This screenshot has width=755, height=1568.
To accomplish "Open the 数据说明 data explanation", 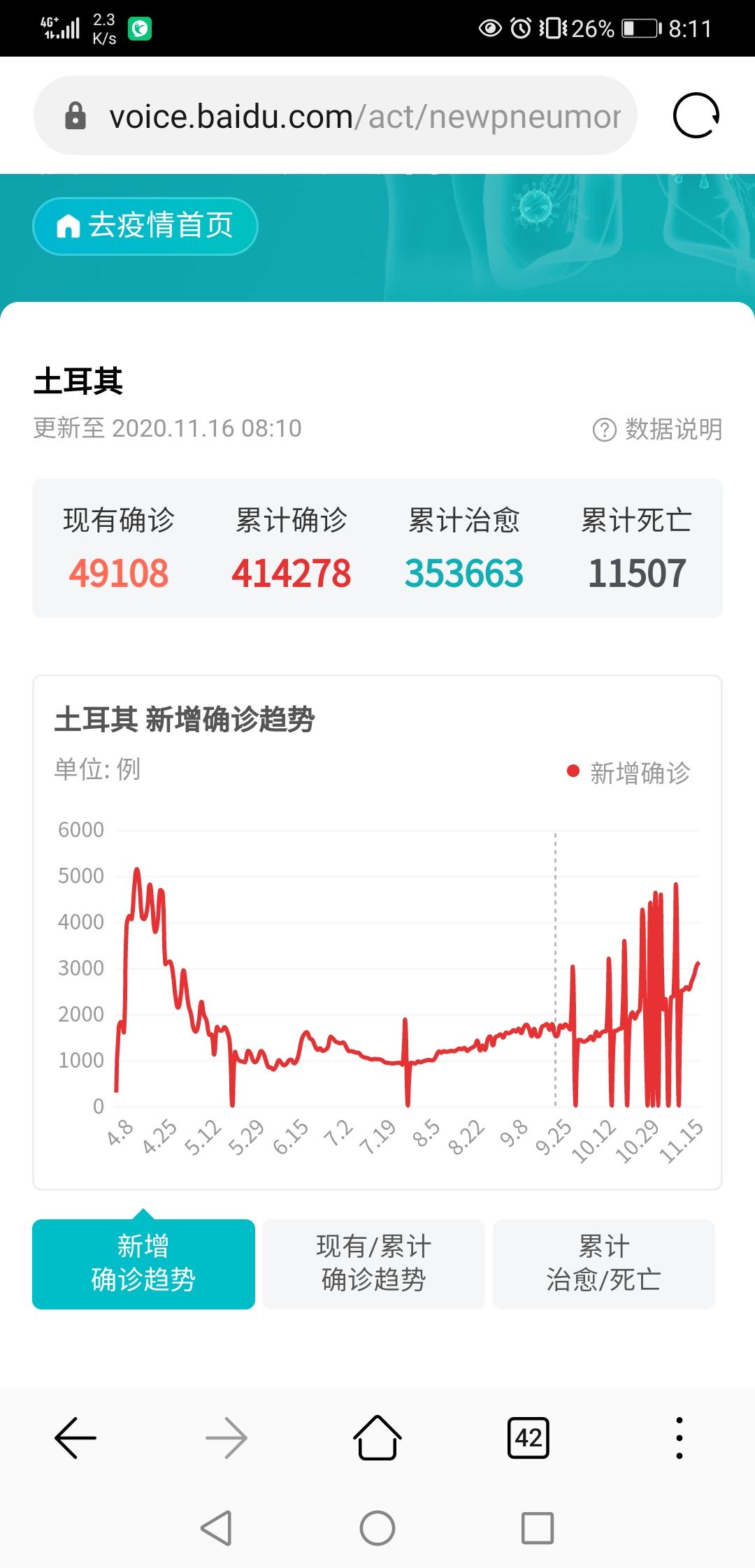I will (657, 429).
